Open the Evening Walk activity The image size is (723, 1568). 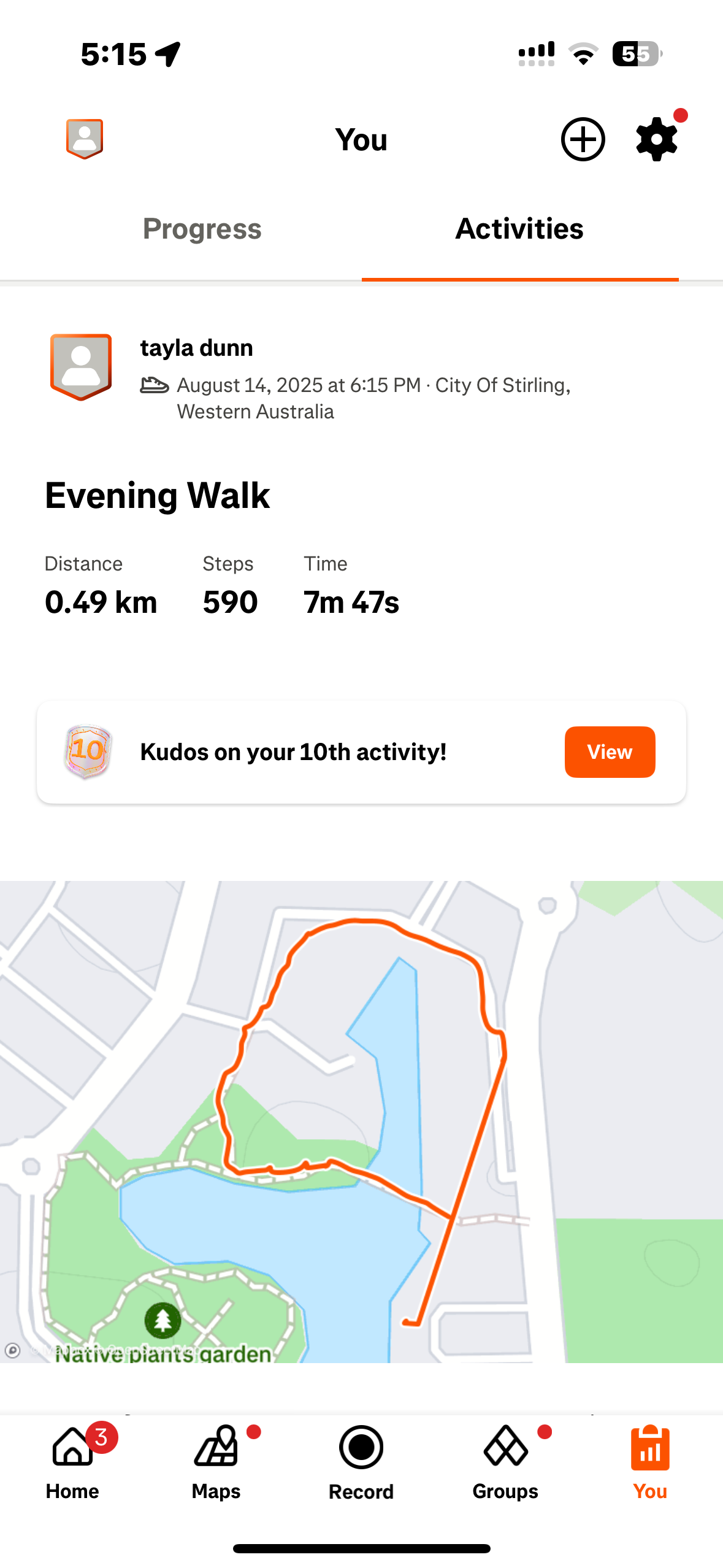tap(158, 495)
